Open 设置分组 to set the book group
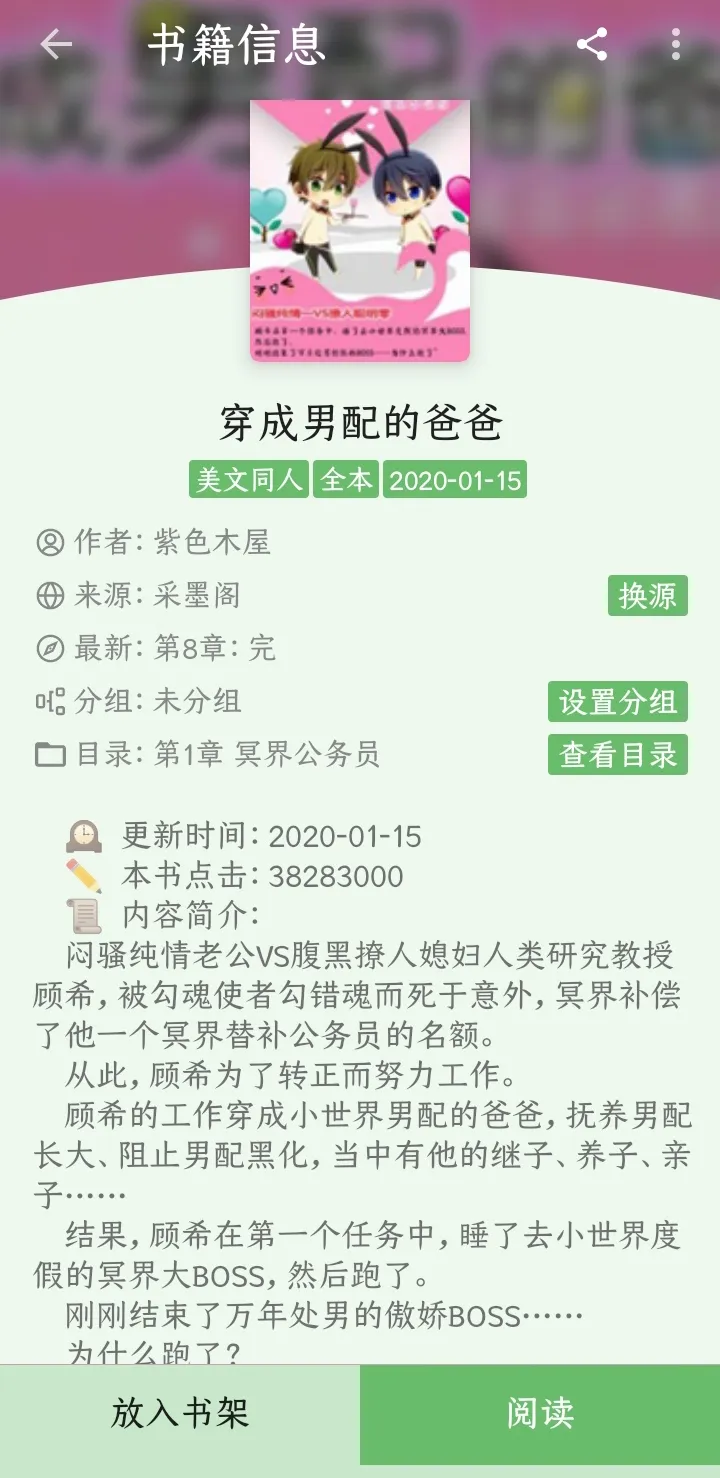 click(x=617, y=702)
